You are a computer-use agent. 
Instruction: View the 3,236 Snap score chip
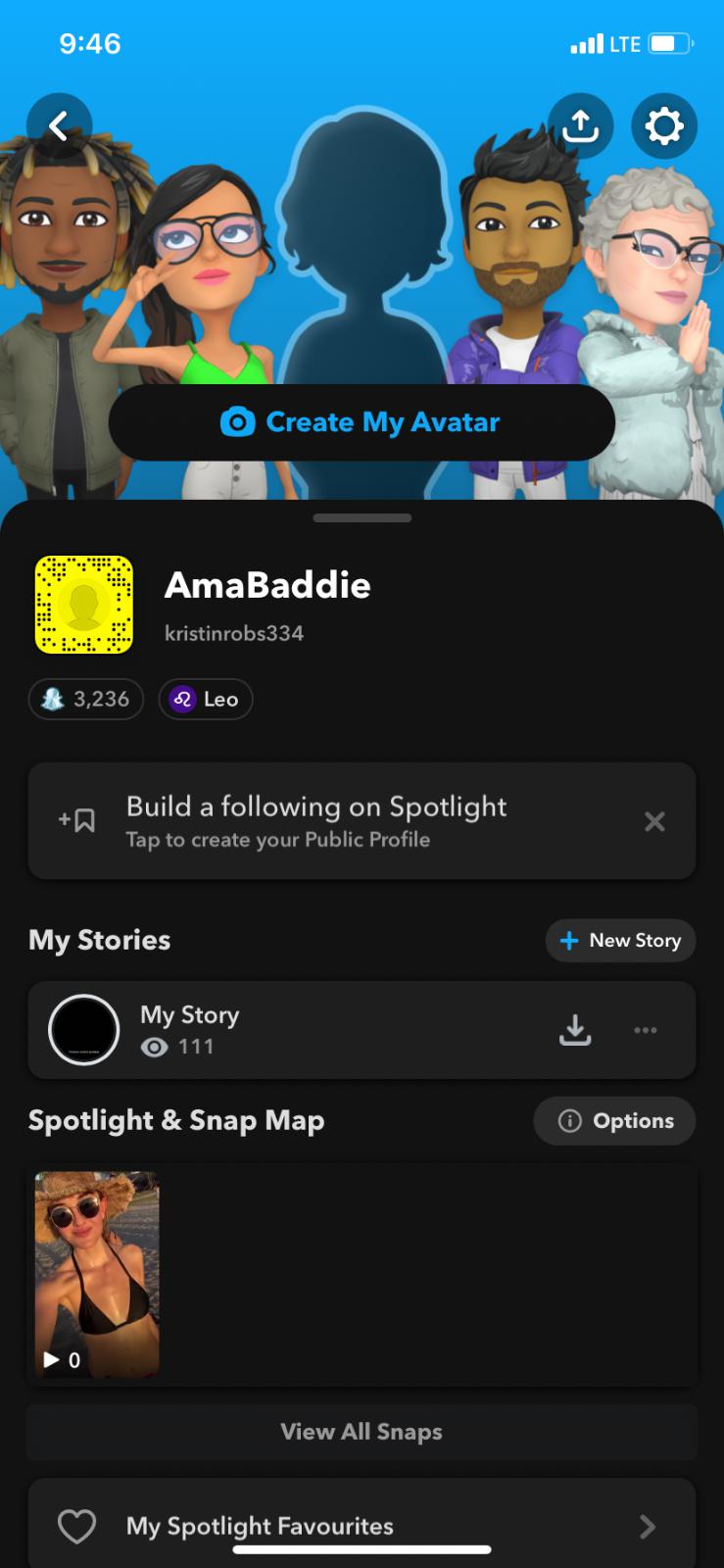86,699
